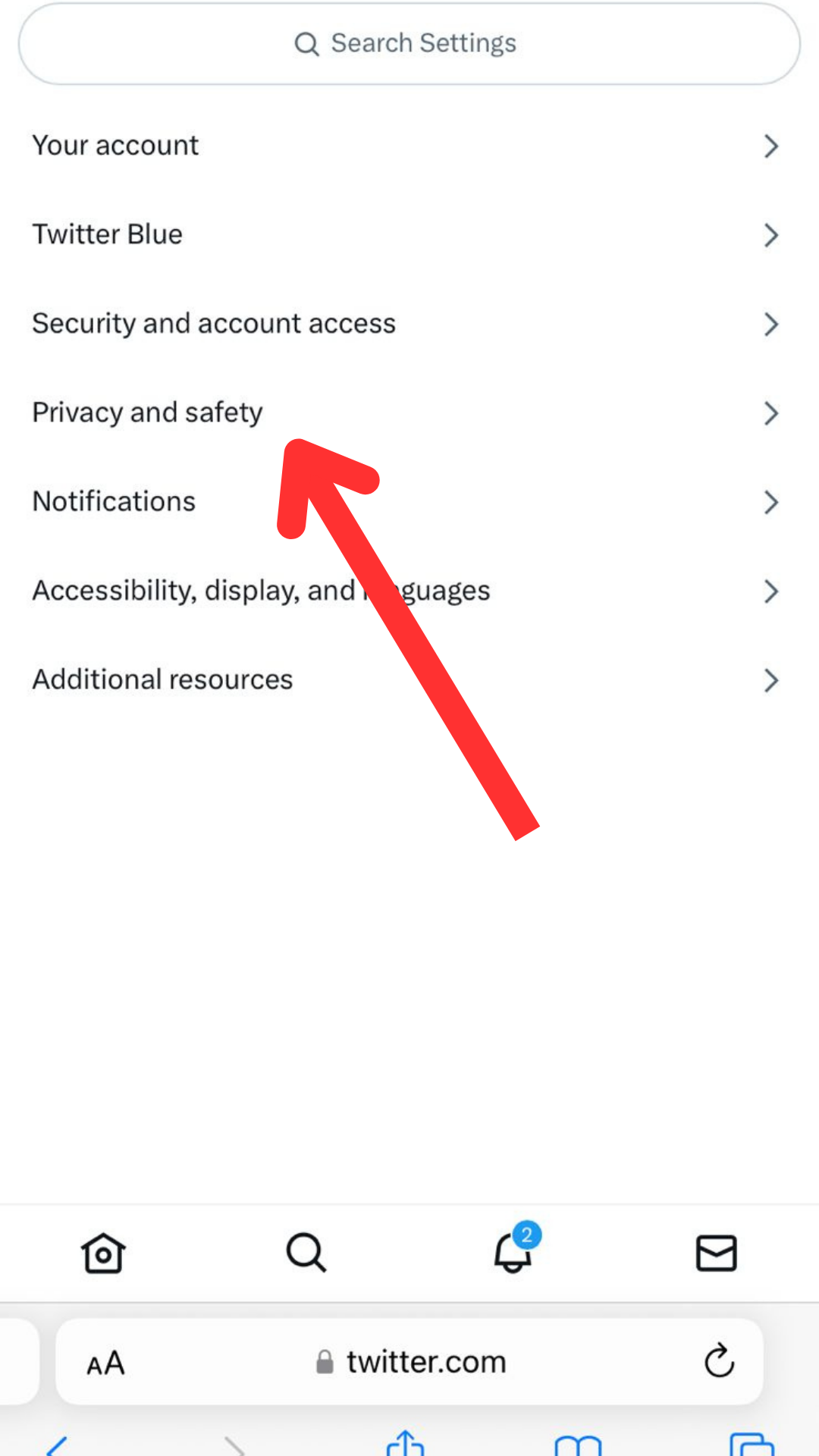
Task: Open Safari bookmarks
Action: [578, 1445]
